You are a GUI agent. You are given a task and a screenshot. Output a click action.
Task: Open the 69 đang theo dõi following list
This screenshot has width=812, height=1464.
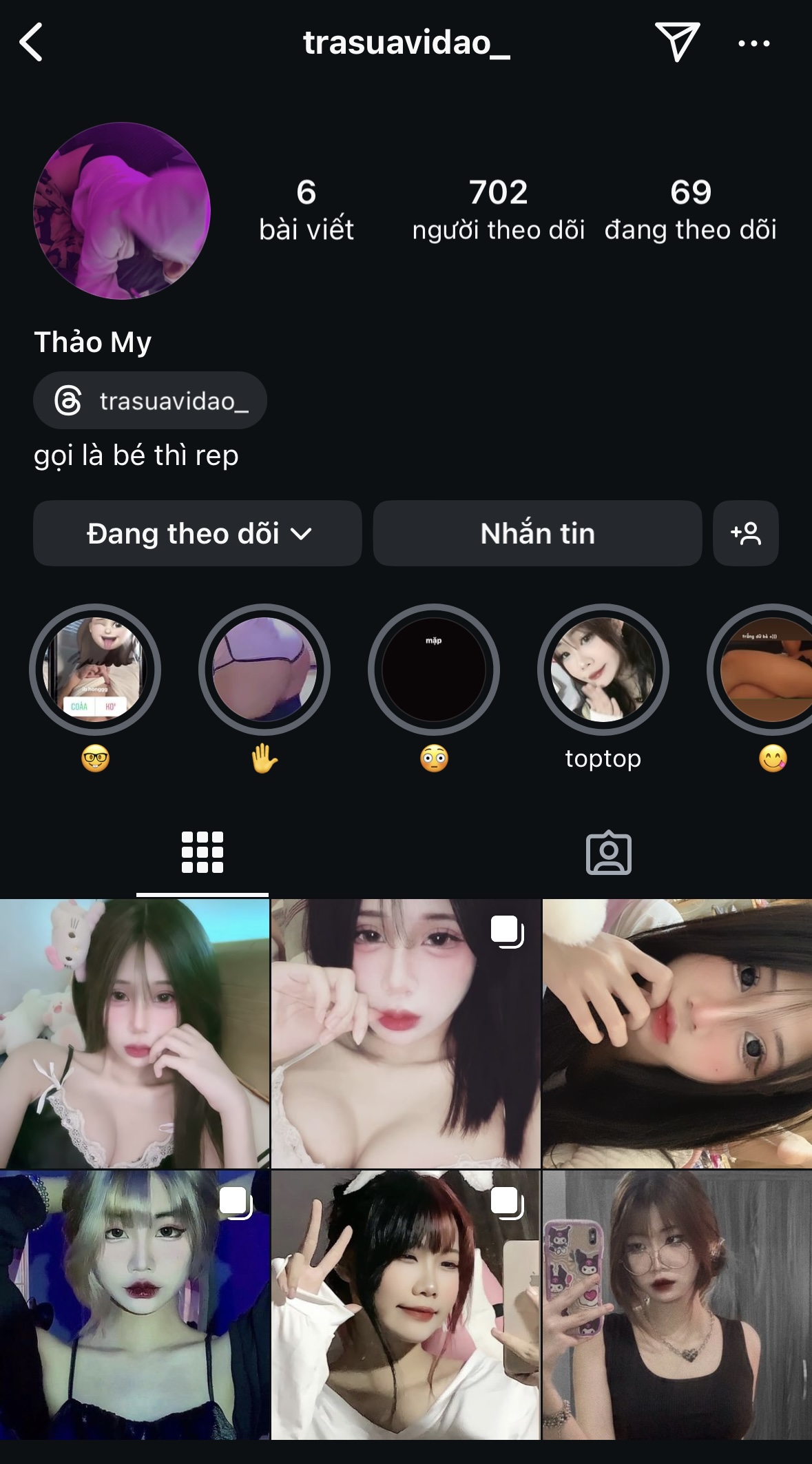coord(690,209)
